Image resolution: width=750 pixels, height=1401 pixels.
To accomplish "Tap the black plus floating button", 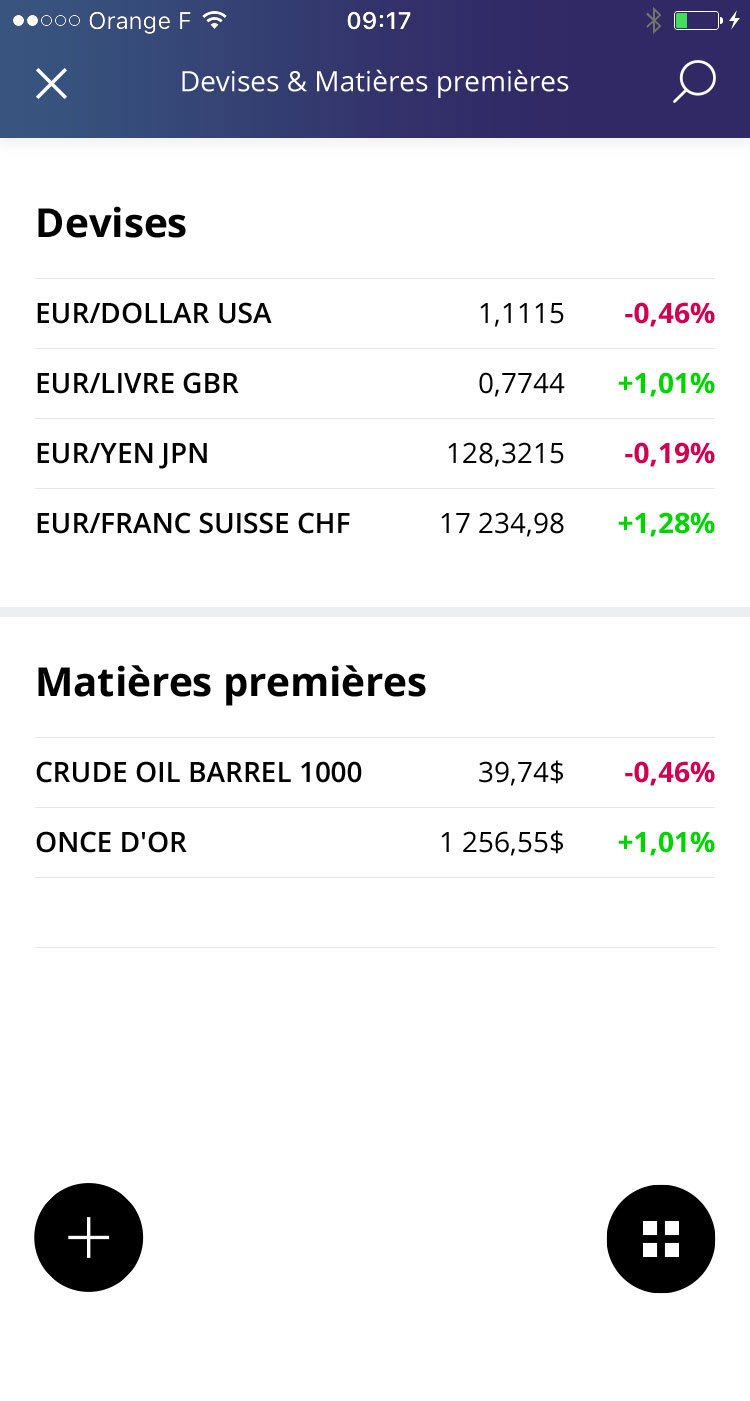I will 89,1238.
